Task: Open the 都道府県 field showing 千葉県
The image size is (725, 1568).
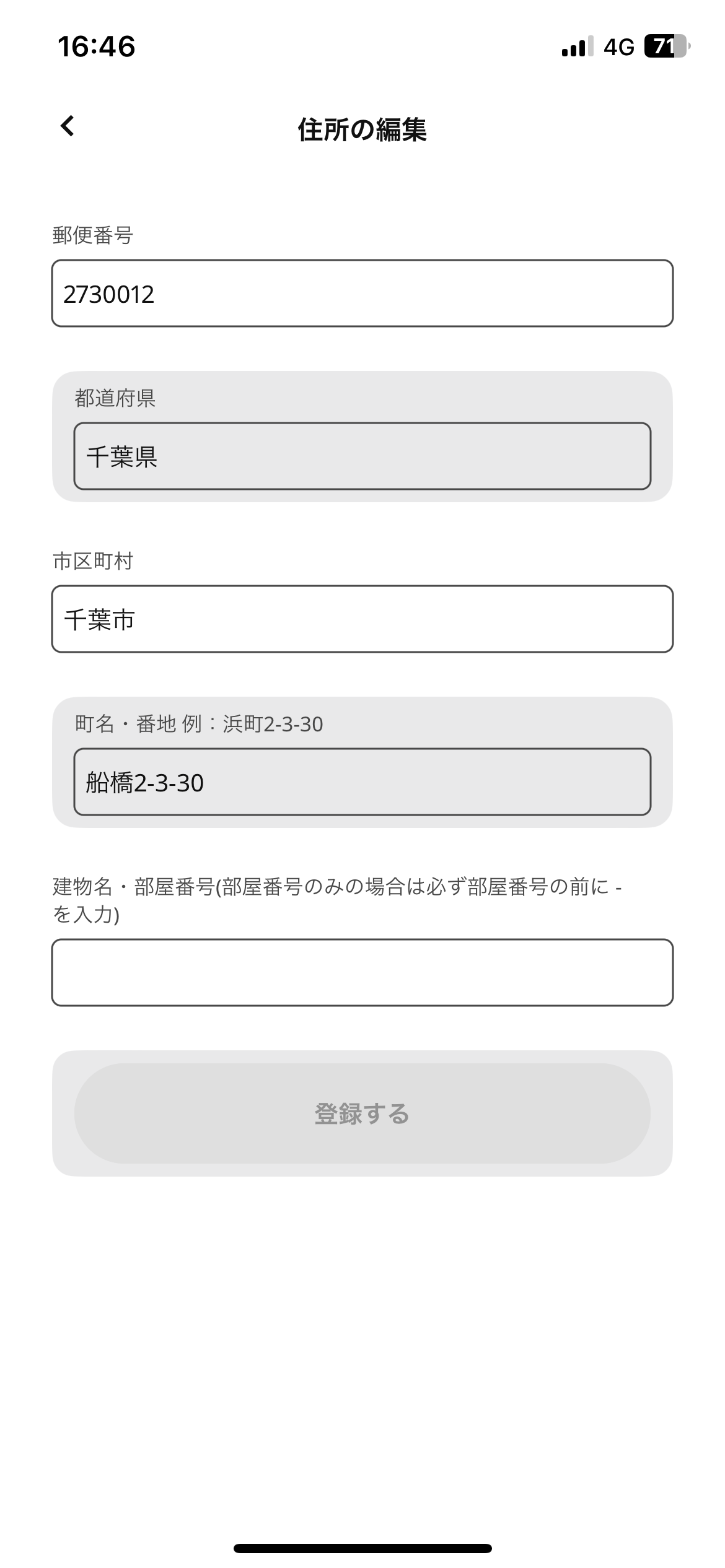Action: pos(362,456)
